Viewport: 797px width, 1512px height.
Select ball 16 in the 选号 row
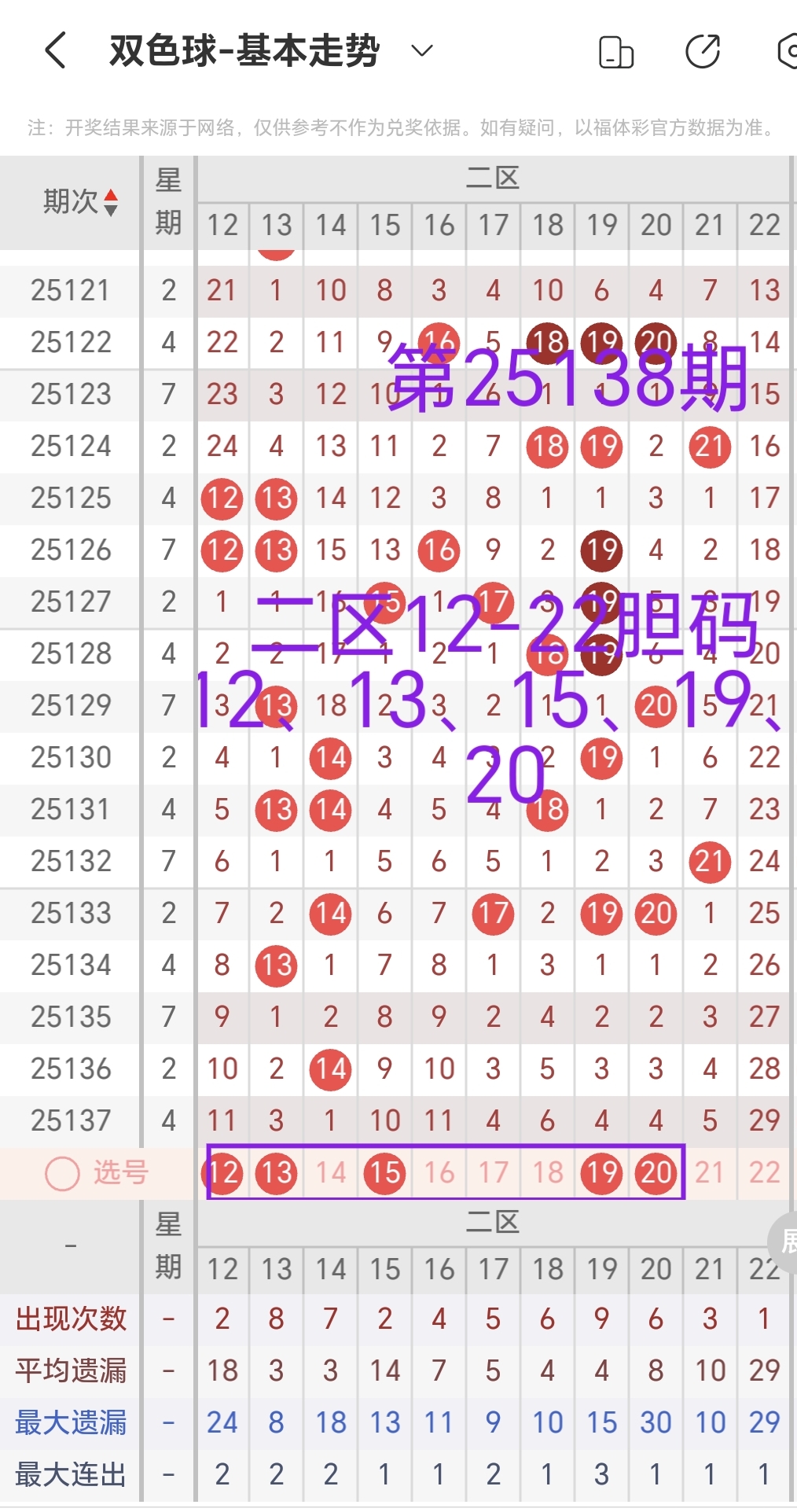(439, 1172)
